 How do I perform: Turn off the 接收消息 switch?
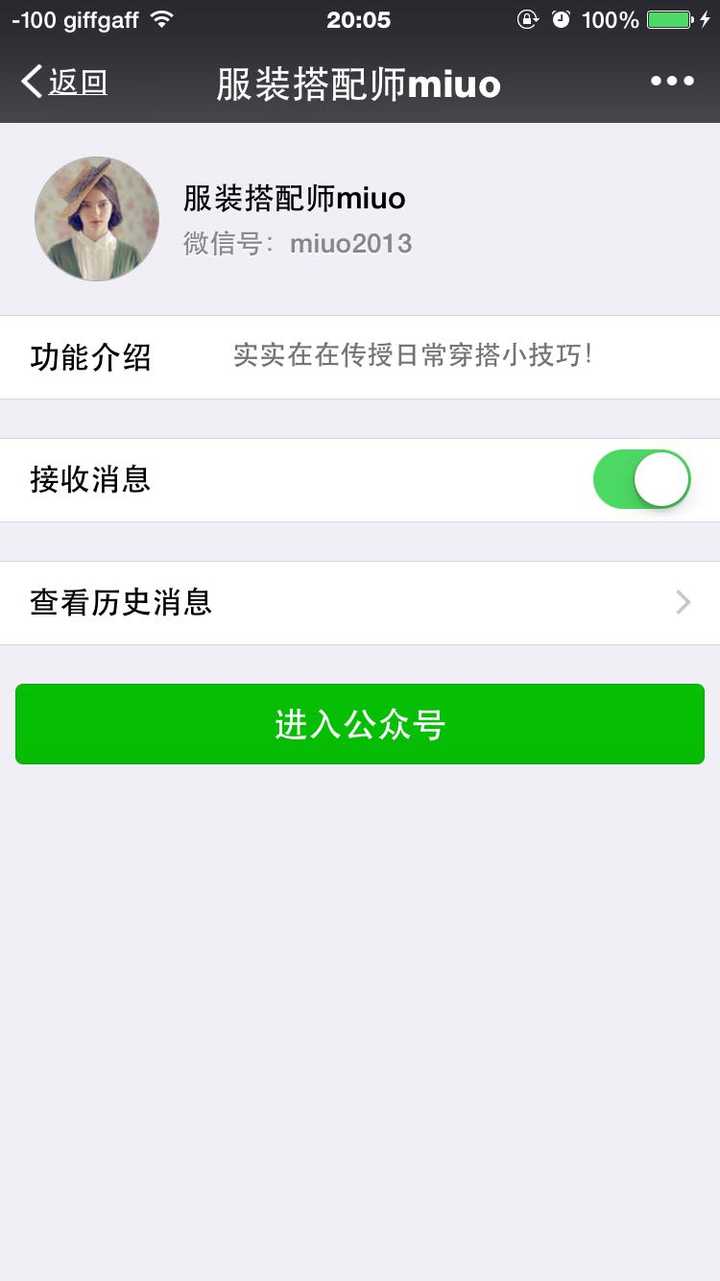click(x=642, y=480)
